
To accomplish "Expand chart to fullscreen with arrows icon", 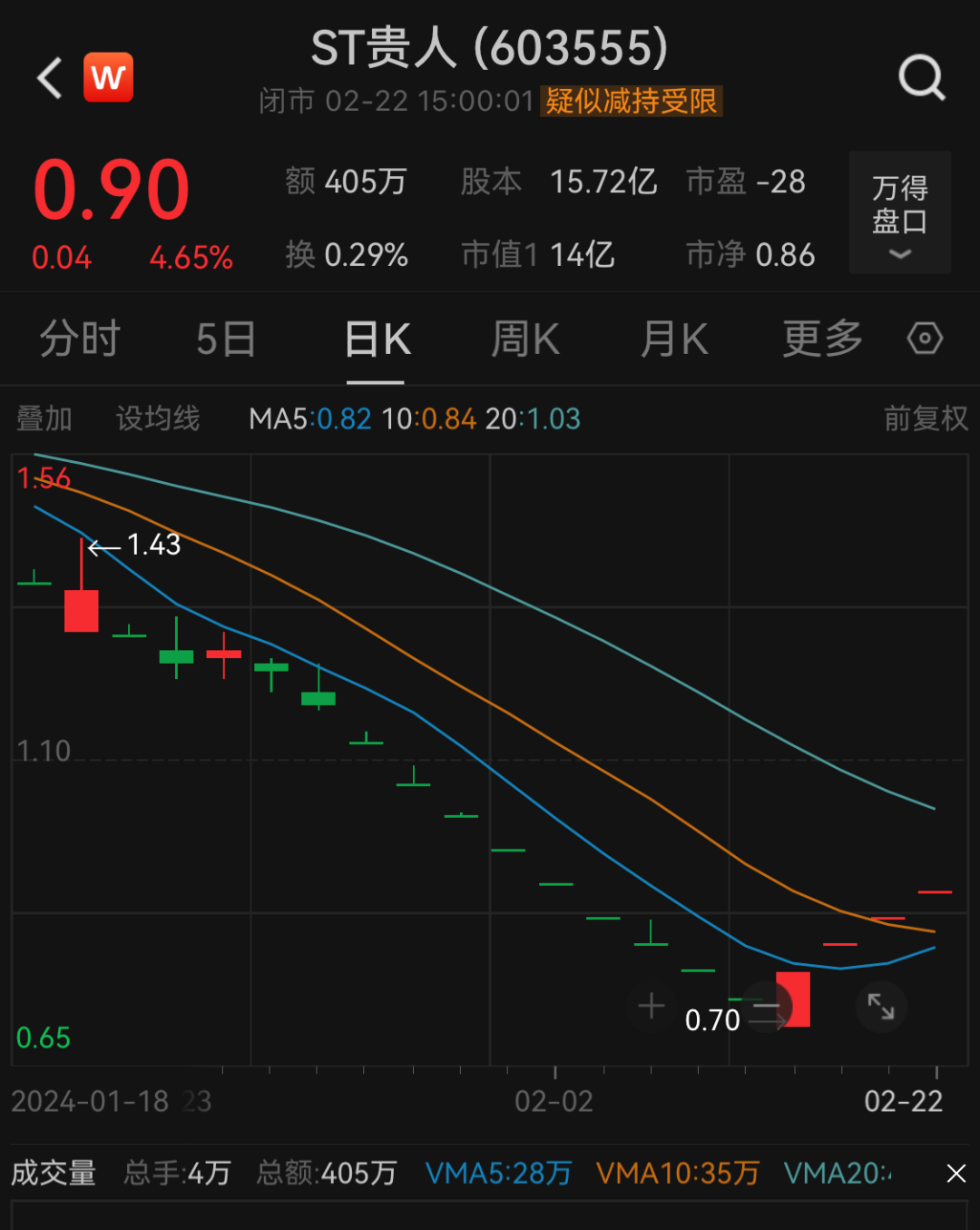I will (x=881, y=1006).
